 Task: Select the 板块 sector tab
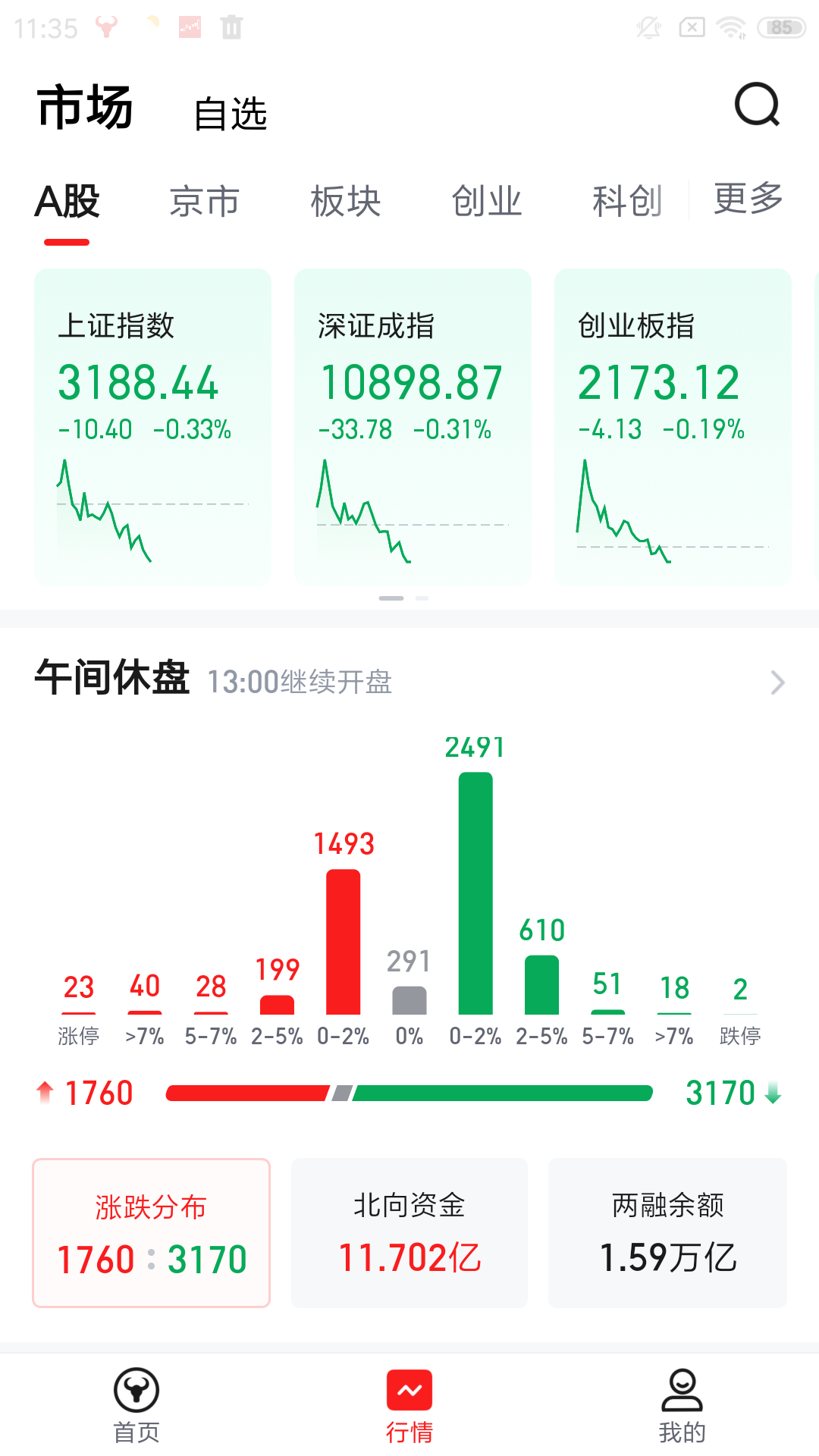tap(346, 201)
